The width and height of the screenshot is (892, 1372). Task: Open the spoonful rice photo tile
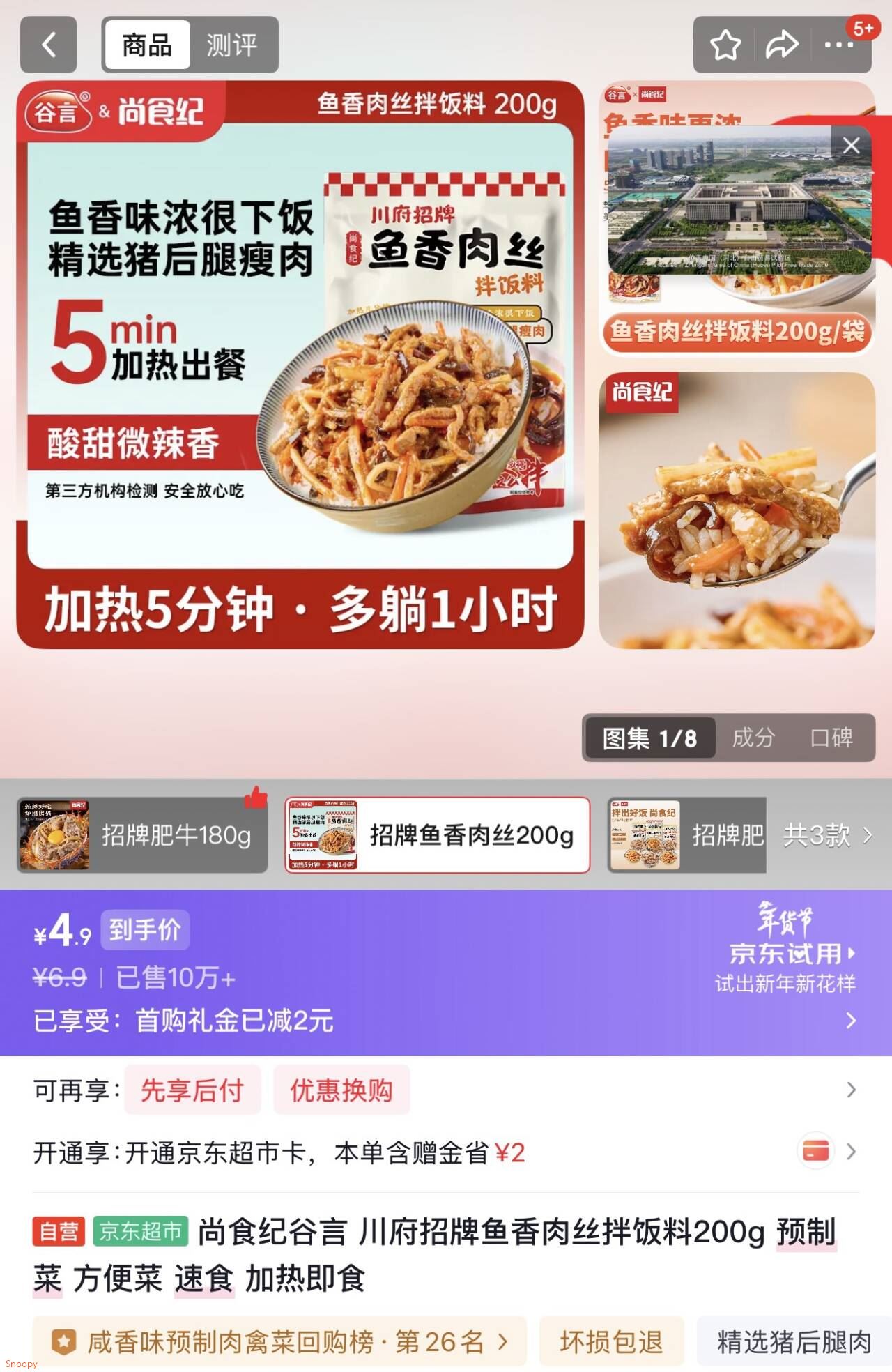click(x=737, y=510)
